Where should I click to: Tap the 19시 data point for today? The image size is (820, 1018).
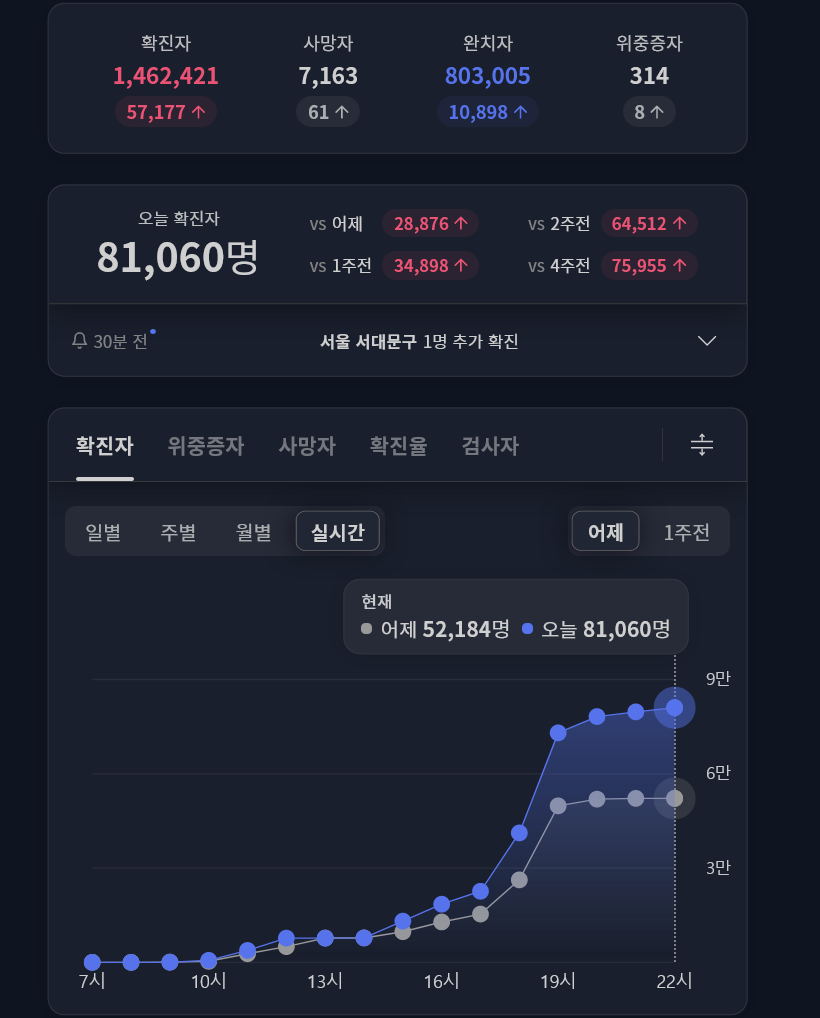[x=558, y=733]
